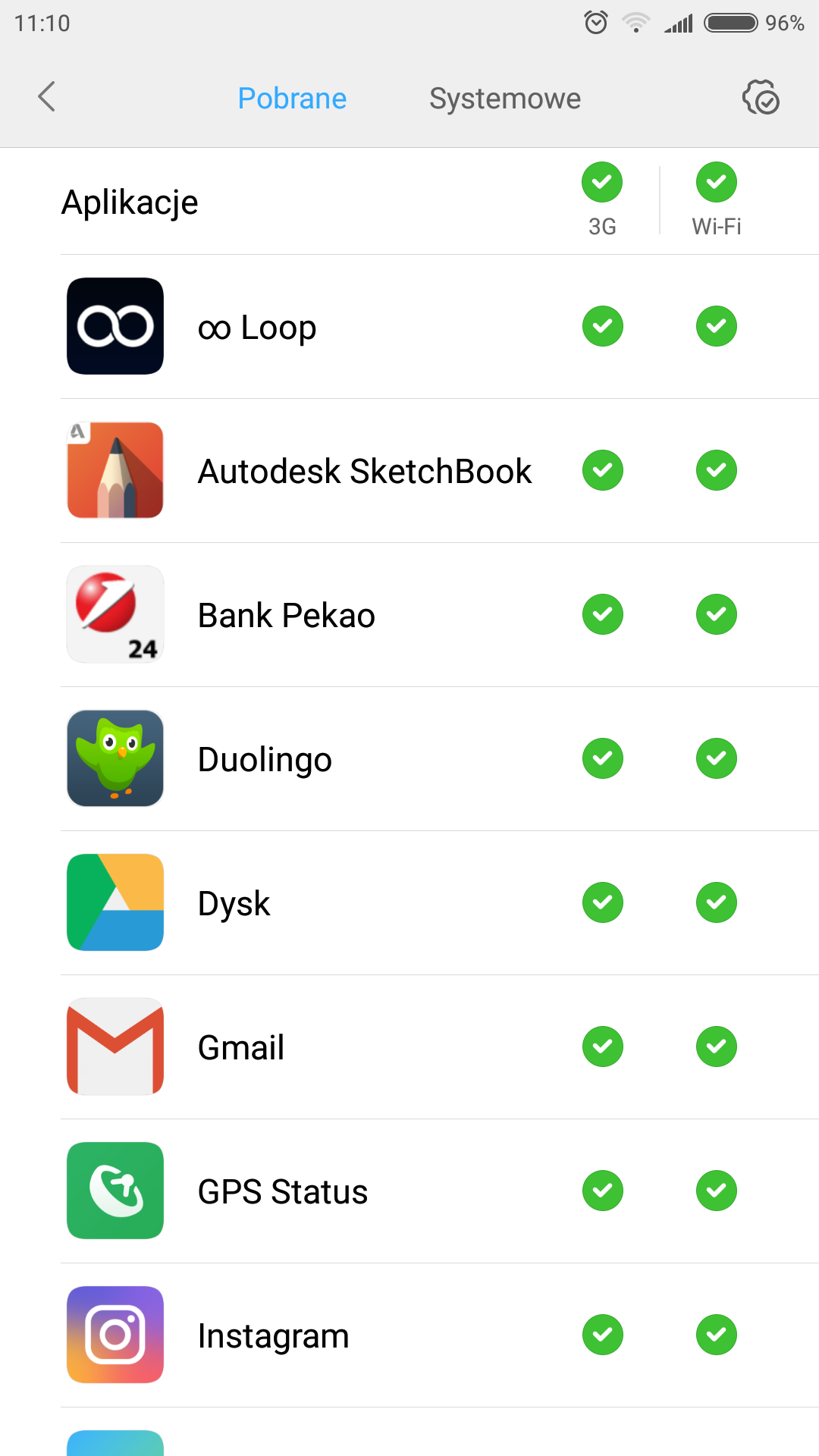Block 3G data for Duolingo
The image size is (819, 1456).
[x=602, y=758]
